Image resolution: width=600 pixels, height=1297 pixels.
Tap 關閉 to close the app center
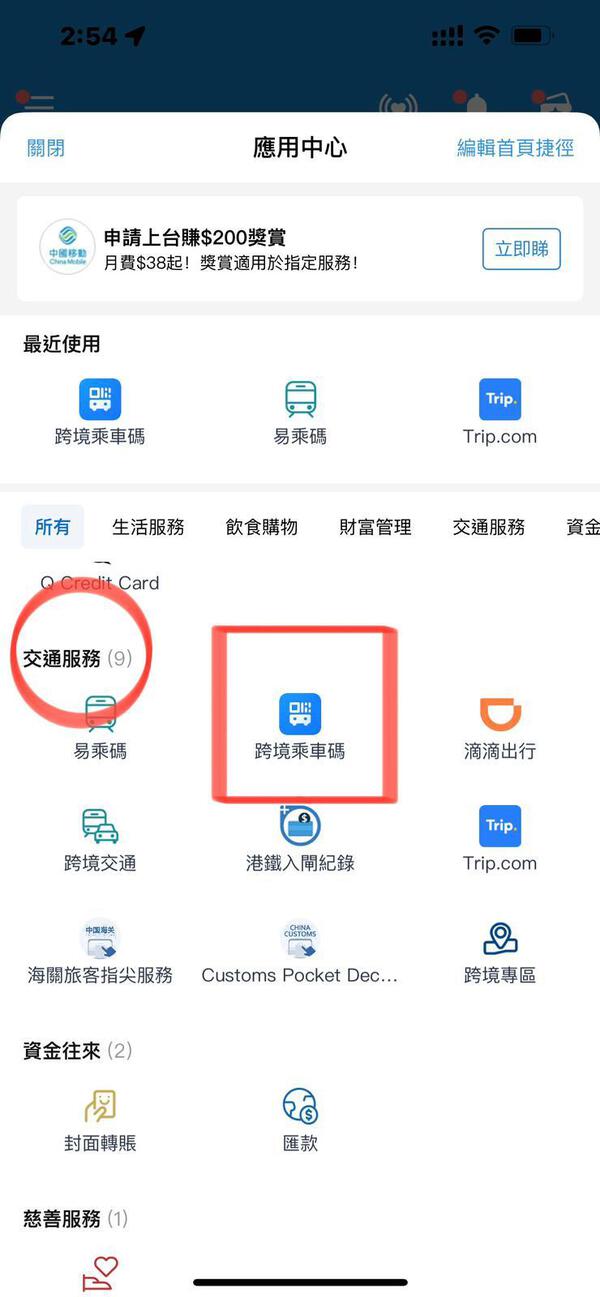[46, 148]
